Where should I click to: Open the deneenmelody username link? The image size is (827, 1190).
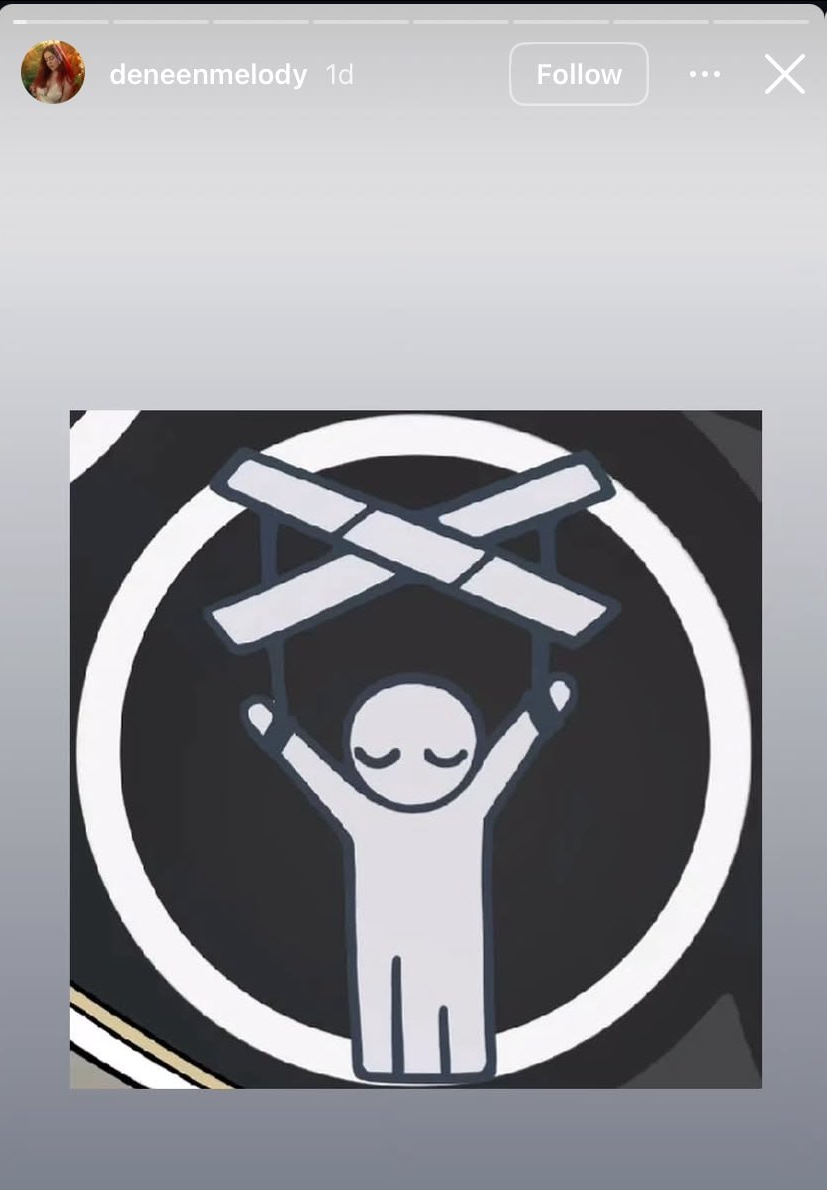coord(208,75)
